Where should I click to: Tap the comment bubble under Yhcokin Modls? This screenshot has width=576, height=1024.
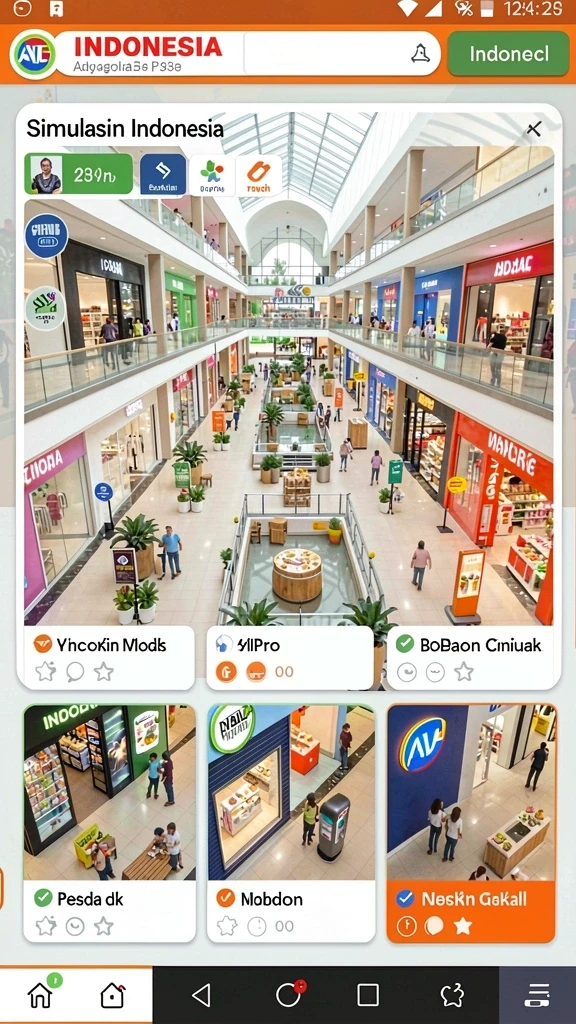tap(75, 671)
